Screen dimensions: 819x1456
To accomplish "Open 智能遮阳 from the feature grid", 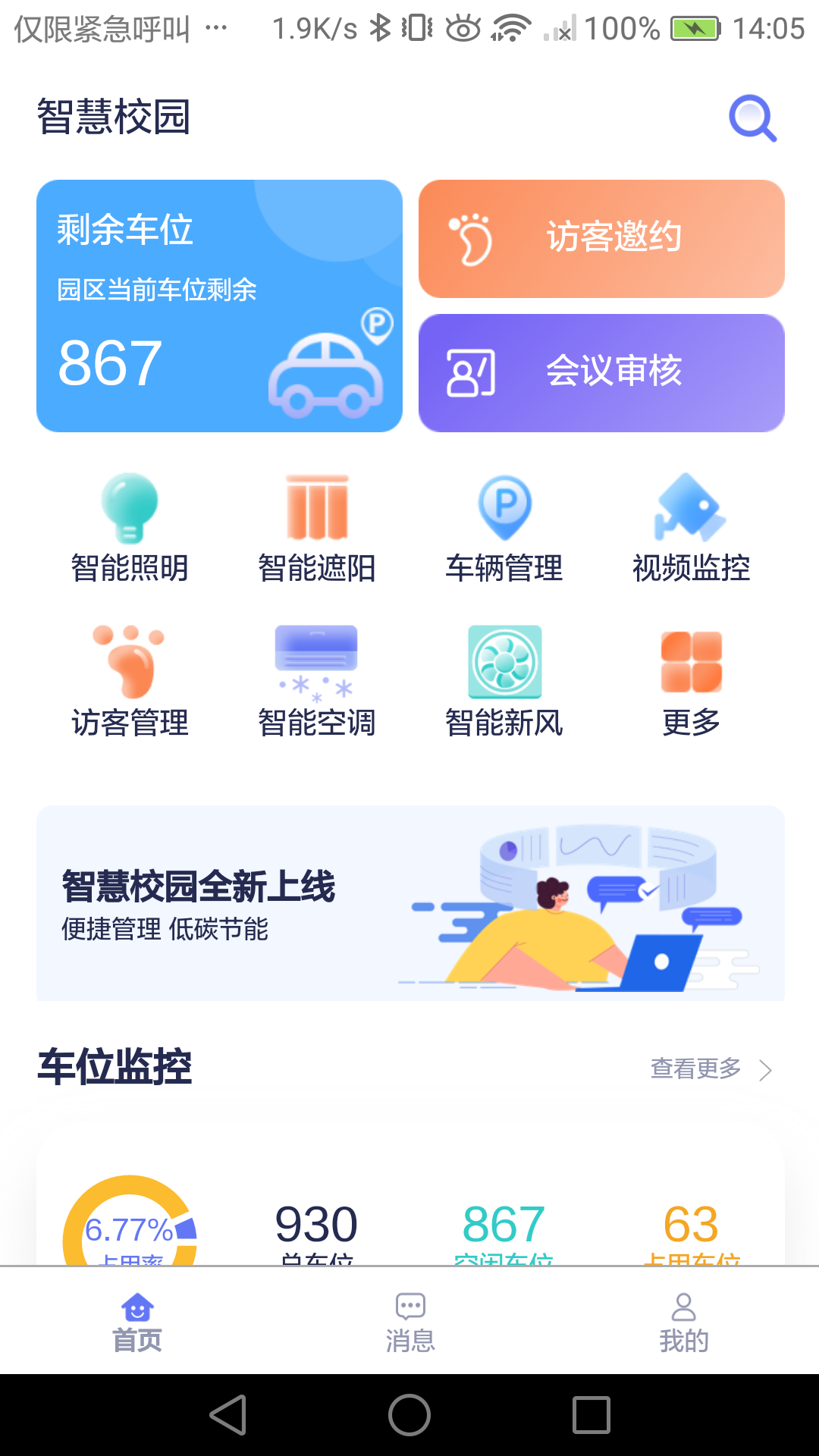I will coord(318,507).
